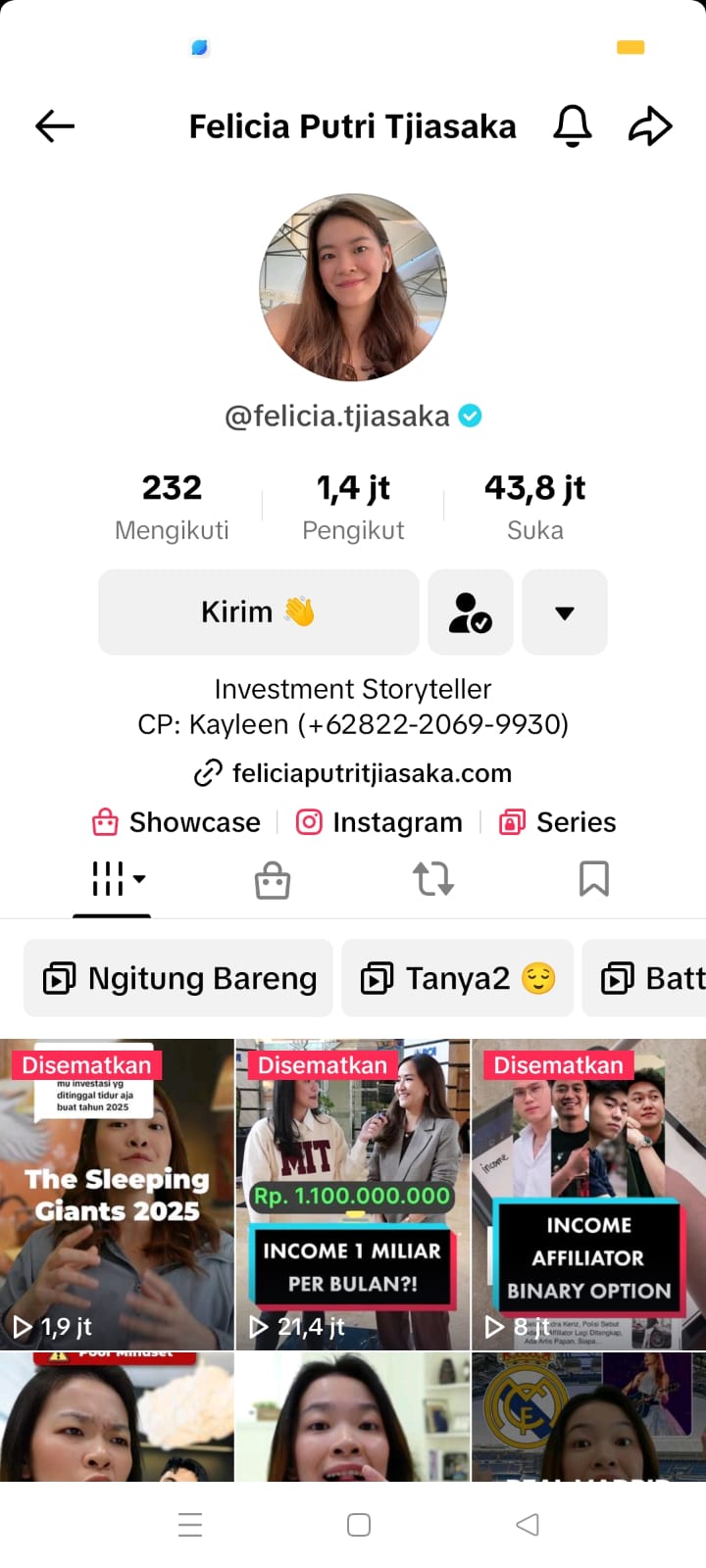
Task: Tap the Kirim message button
Action: click(x=259, y=612)
